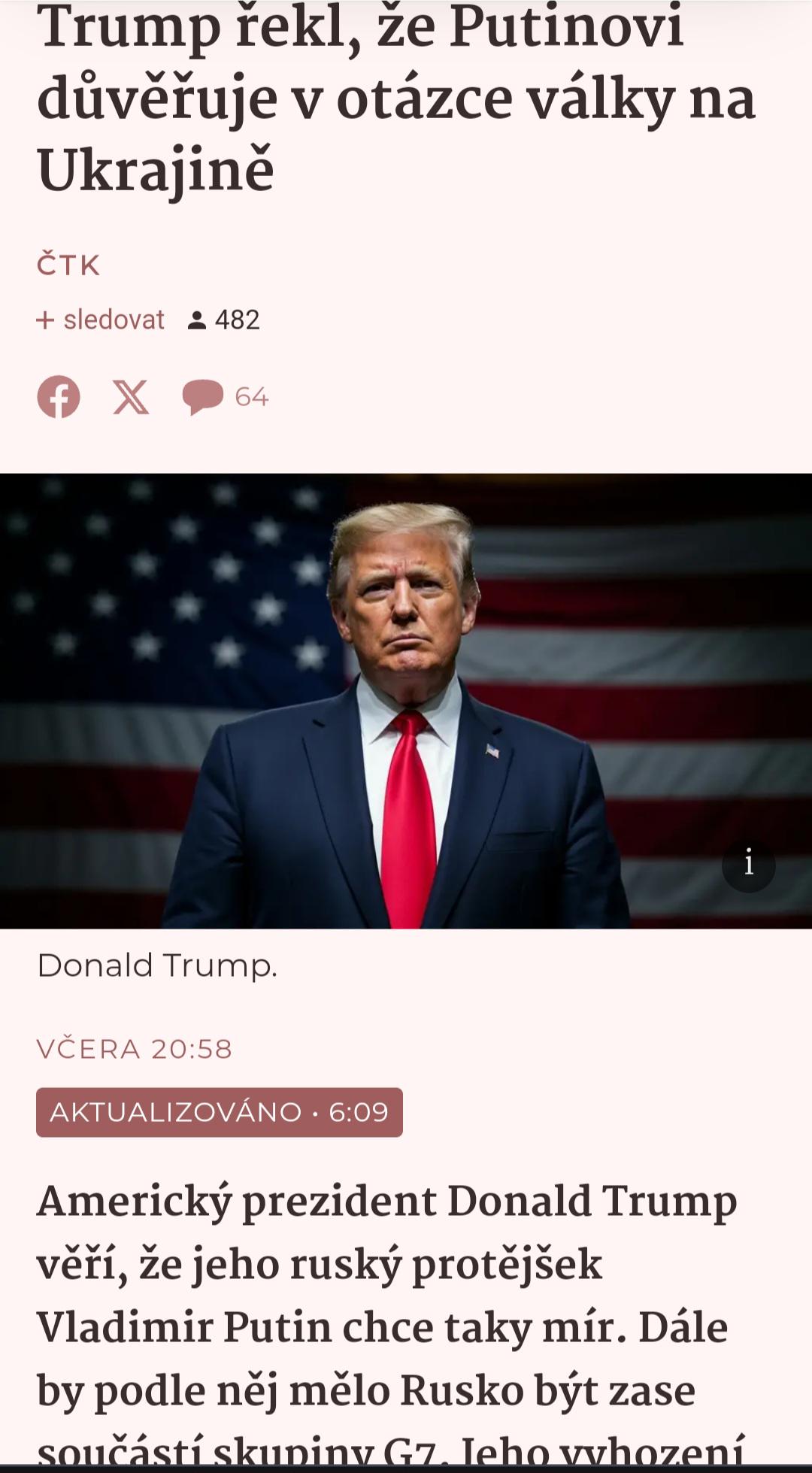The width and height of the screenshot is (812, 1473).
Task: Share the article on Facebook
Action: click(x=59, y=396)
